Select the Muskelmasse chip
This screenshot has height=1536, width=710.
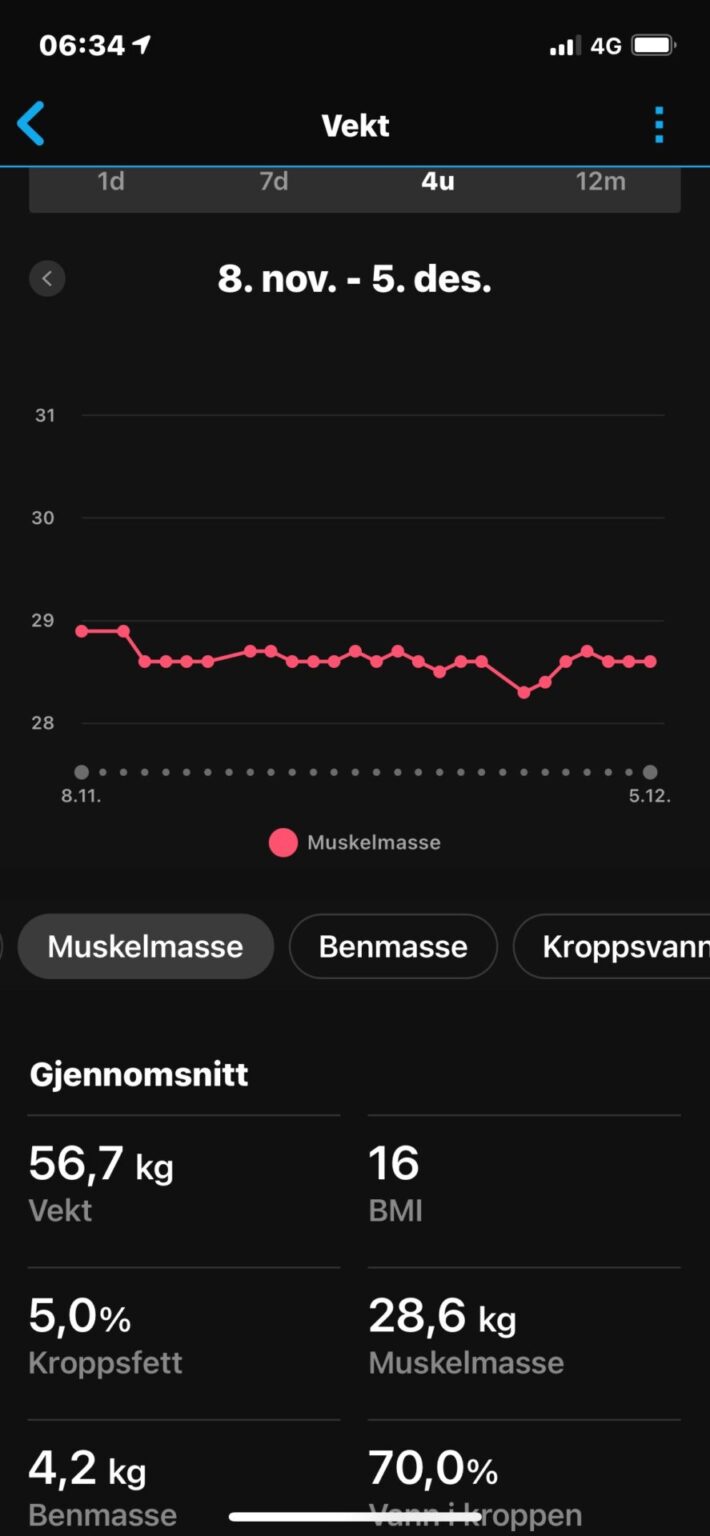click(146, 946)
